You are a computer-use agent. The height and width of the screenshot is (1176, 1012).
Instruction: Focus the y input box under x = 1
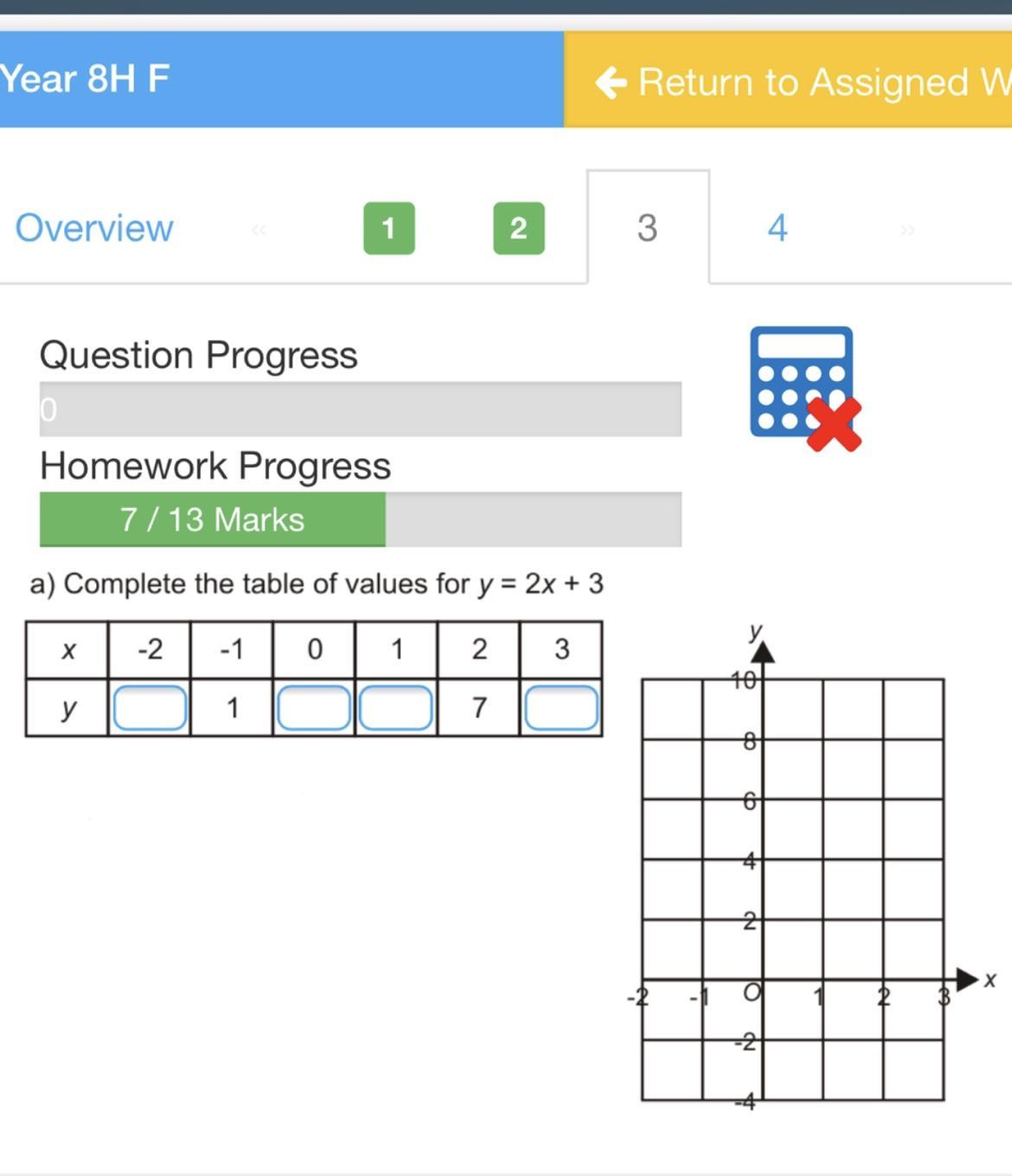[x=396, y=708]
